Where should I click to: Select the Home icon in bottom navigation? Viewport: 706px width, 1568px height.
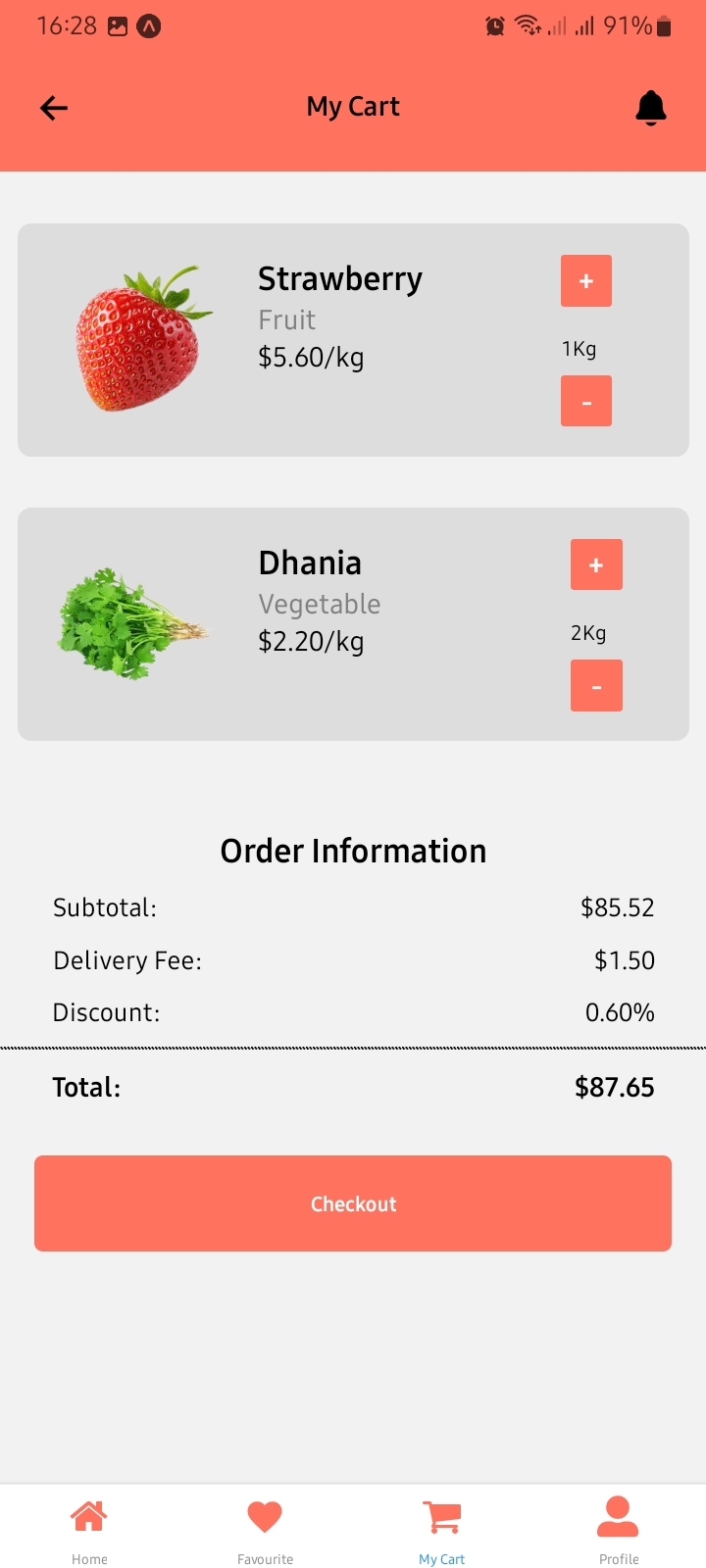pos(89,1514)
